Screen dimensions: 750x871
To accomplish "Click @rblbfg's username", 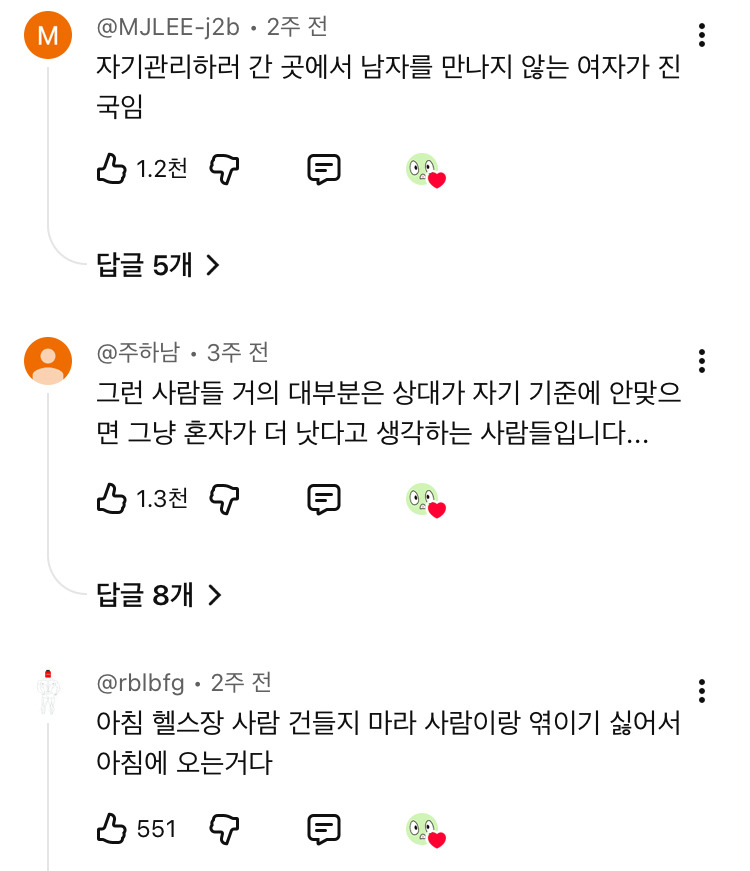I will pyautogui.click(x=131, y=684).
